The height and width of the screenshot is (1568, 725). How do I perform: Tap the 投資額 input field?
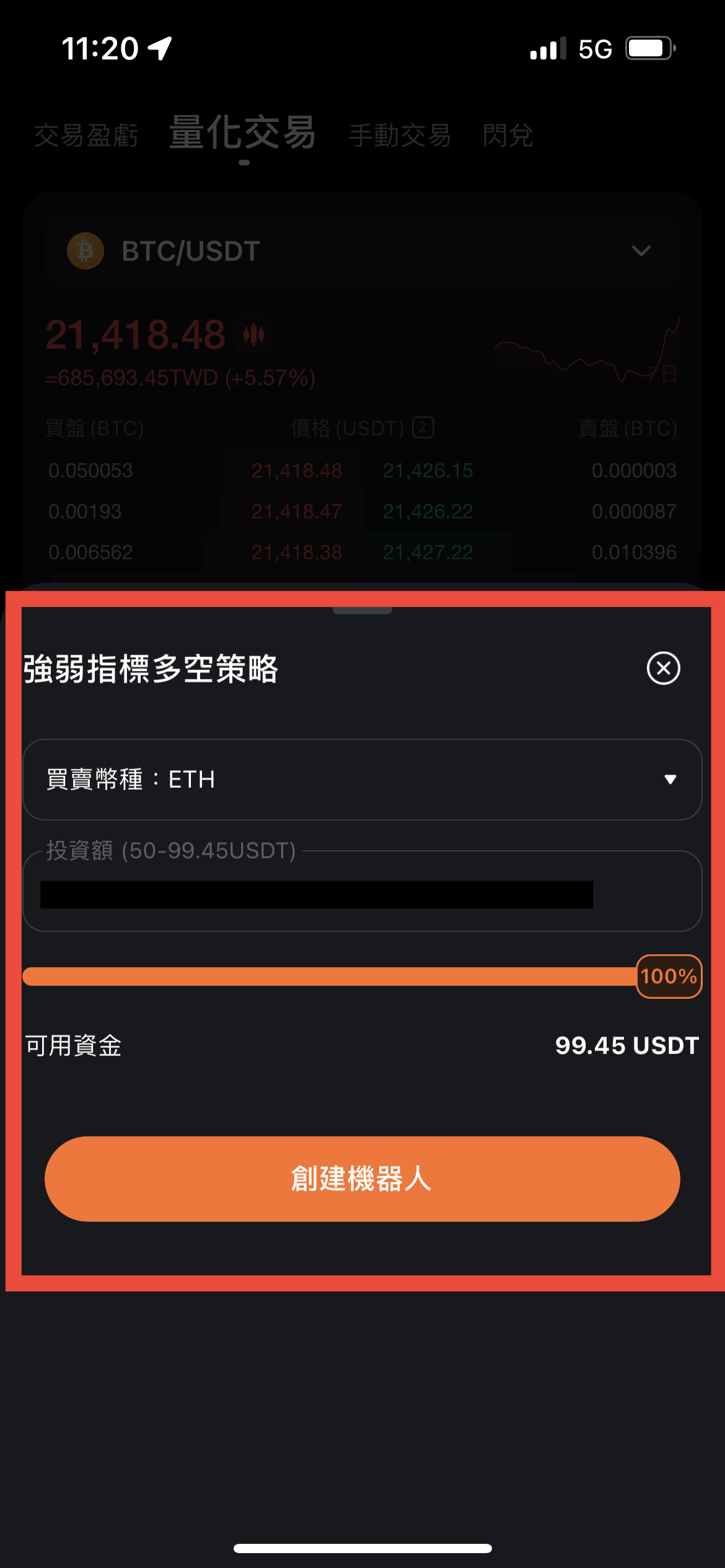click(x=362, y=894)
